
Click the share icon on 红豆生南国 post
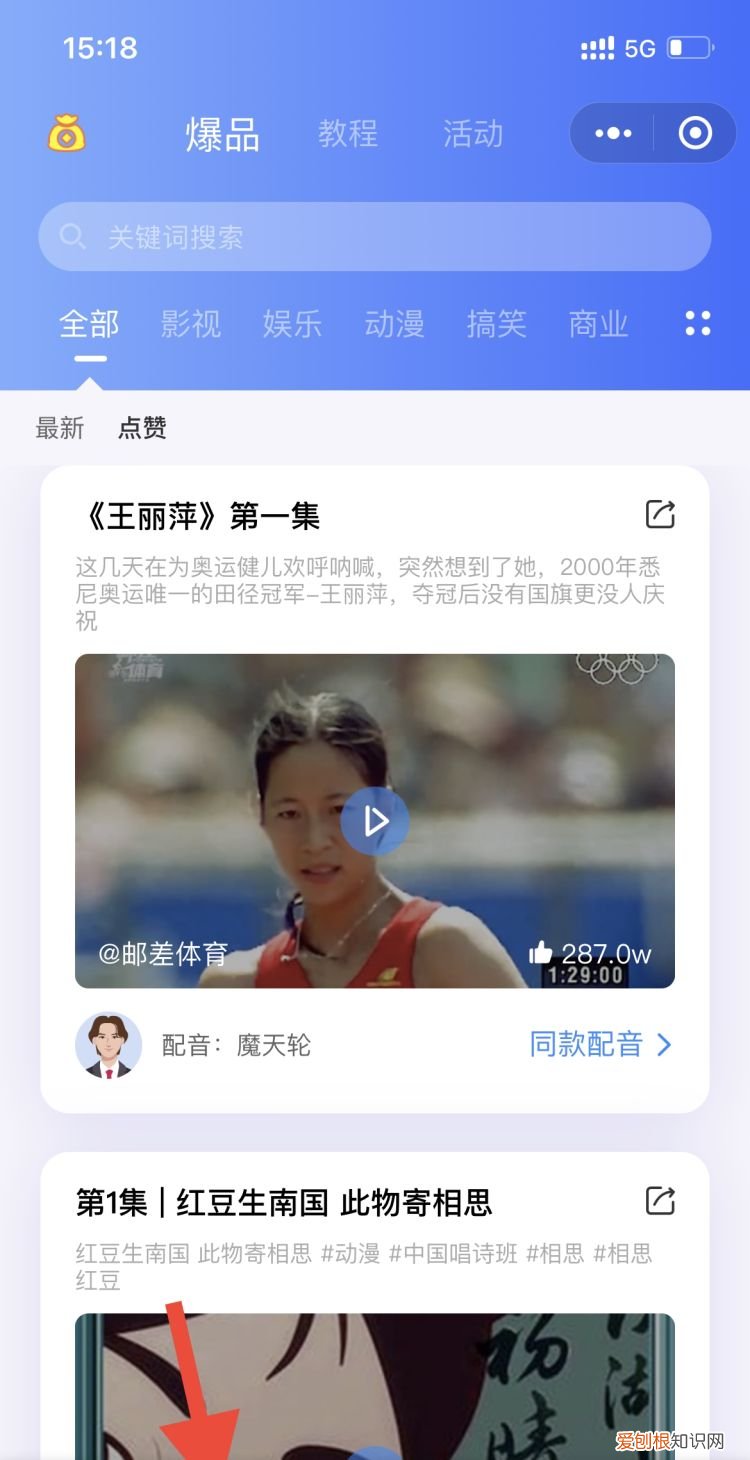[x=658, y=1203]
